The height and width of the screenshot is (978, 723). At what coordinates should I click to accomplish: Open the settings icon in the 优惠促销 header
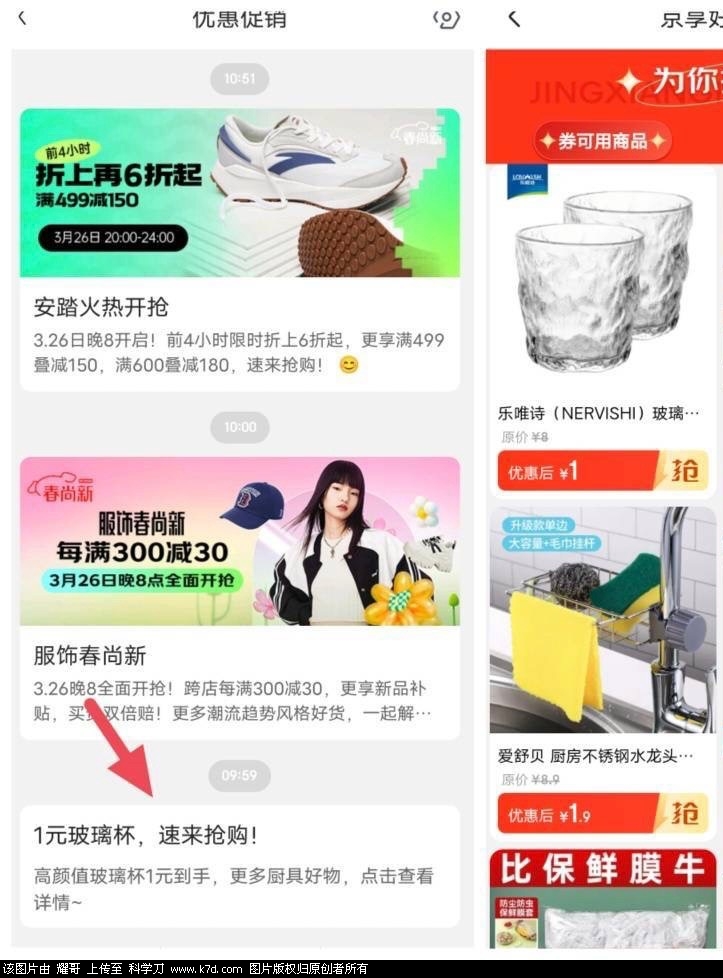(x=446, y=19)
